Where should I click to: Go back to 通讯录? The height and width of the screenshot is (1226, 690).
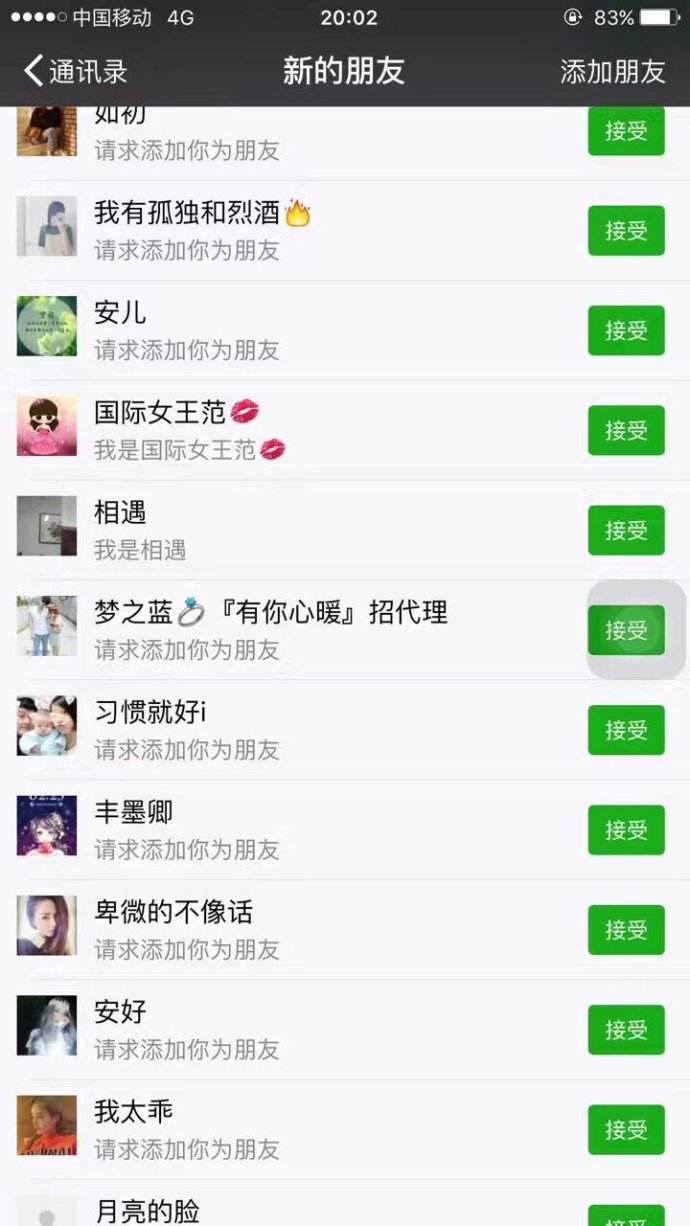[x=76, y=71]
